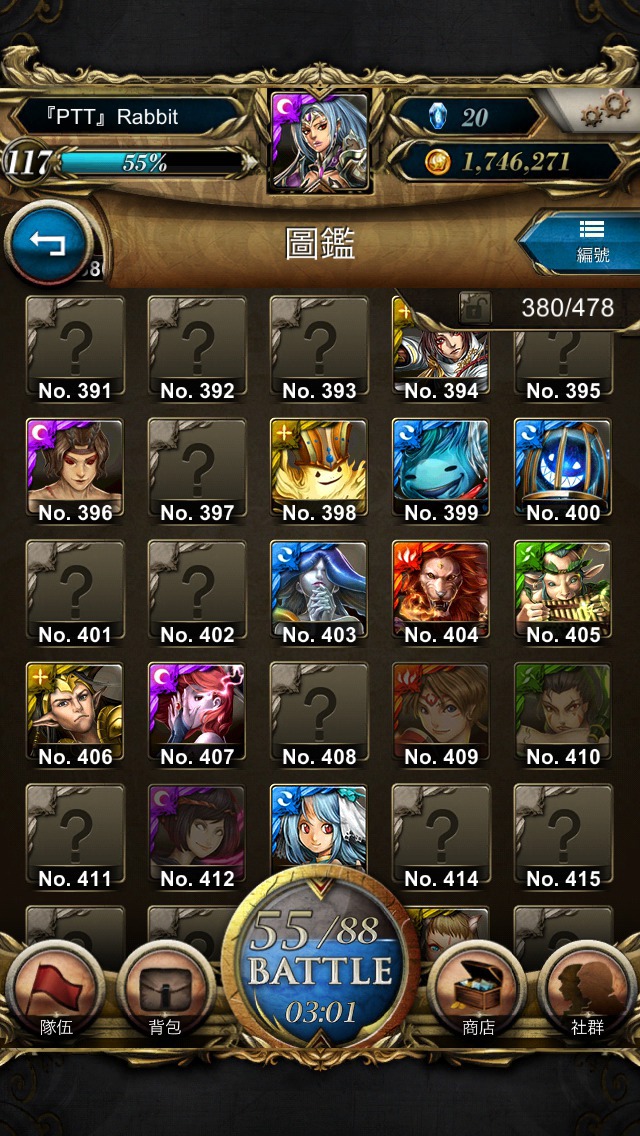This screenshot has height=1136, width=640.
Task: Open card No. 406 entry
Action: click(x=75, y=712)
